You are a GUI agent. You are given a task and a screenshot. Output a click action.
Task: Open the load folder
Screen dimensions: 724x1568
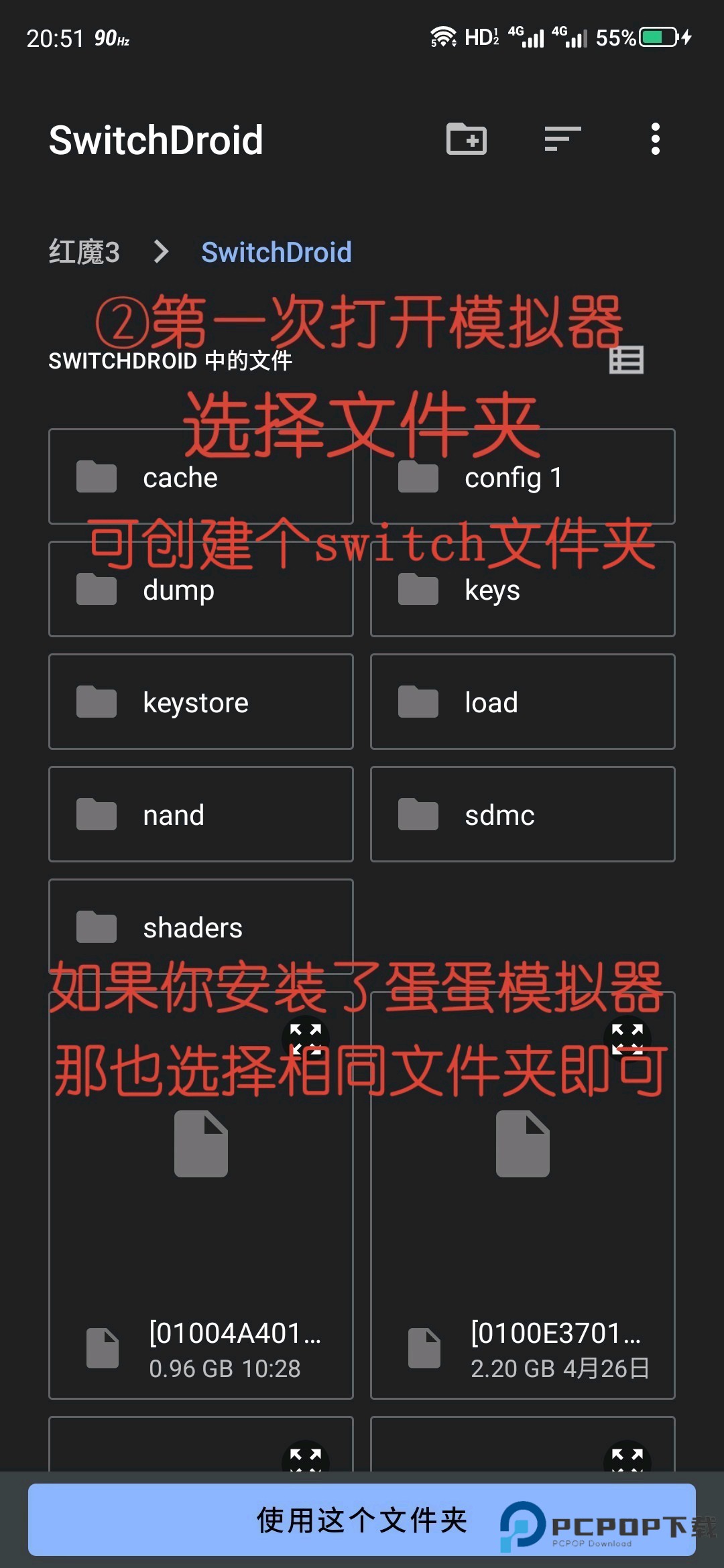click(x=523, y=702)
